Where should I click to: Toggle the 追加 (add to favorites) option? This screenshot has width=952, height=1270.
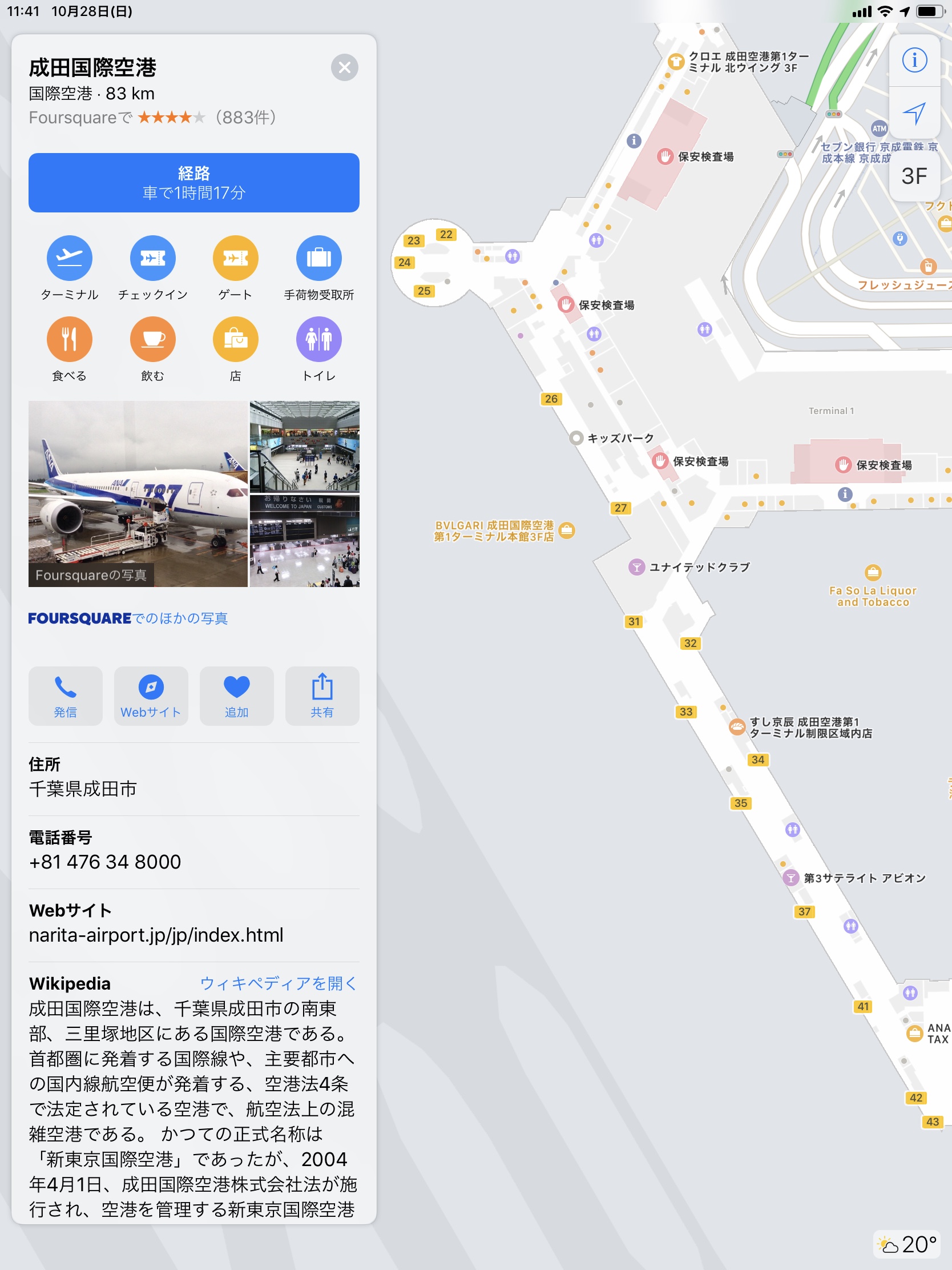[x=236, y=697]
